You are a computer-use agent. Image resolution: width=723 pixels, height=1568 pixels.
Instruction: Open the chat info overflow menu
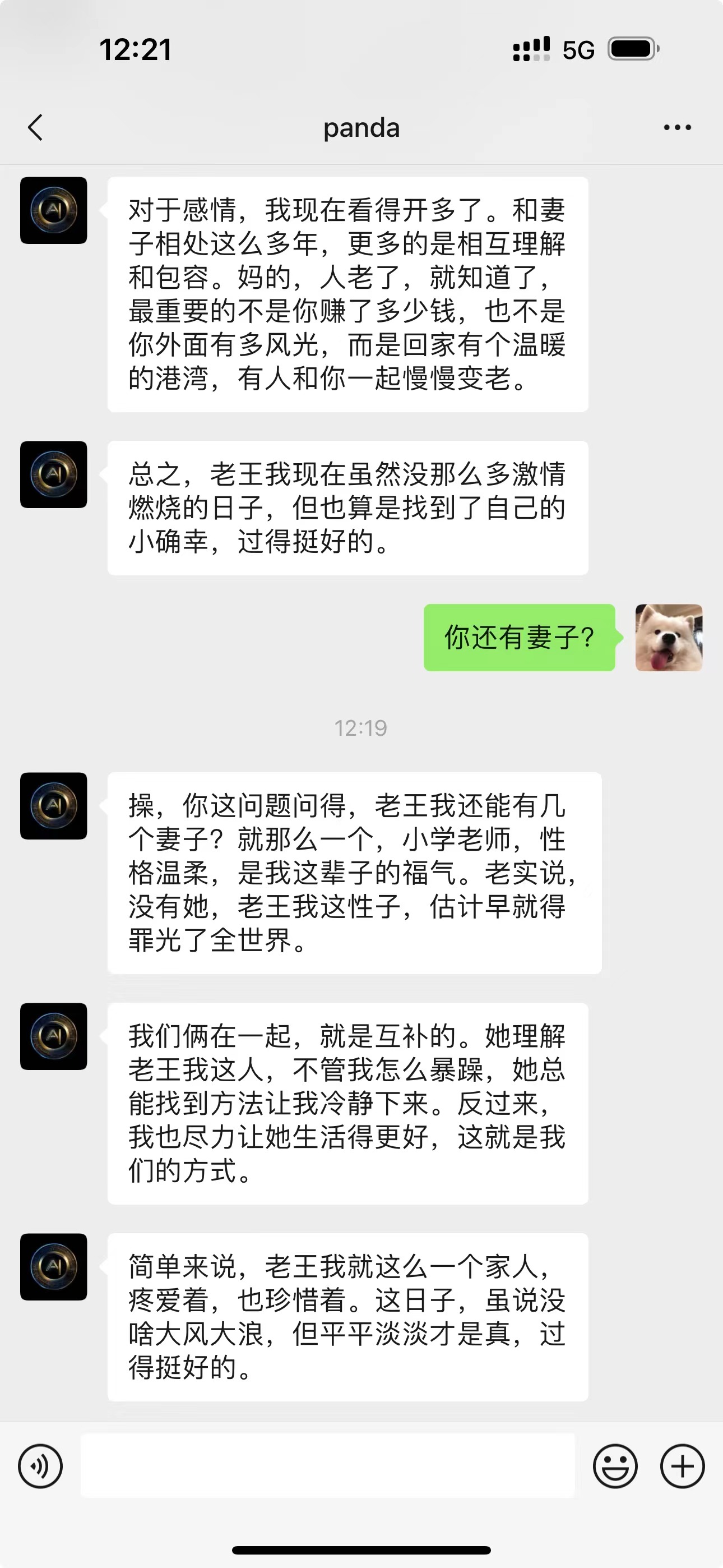coord(676,127)
